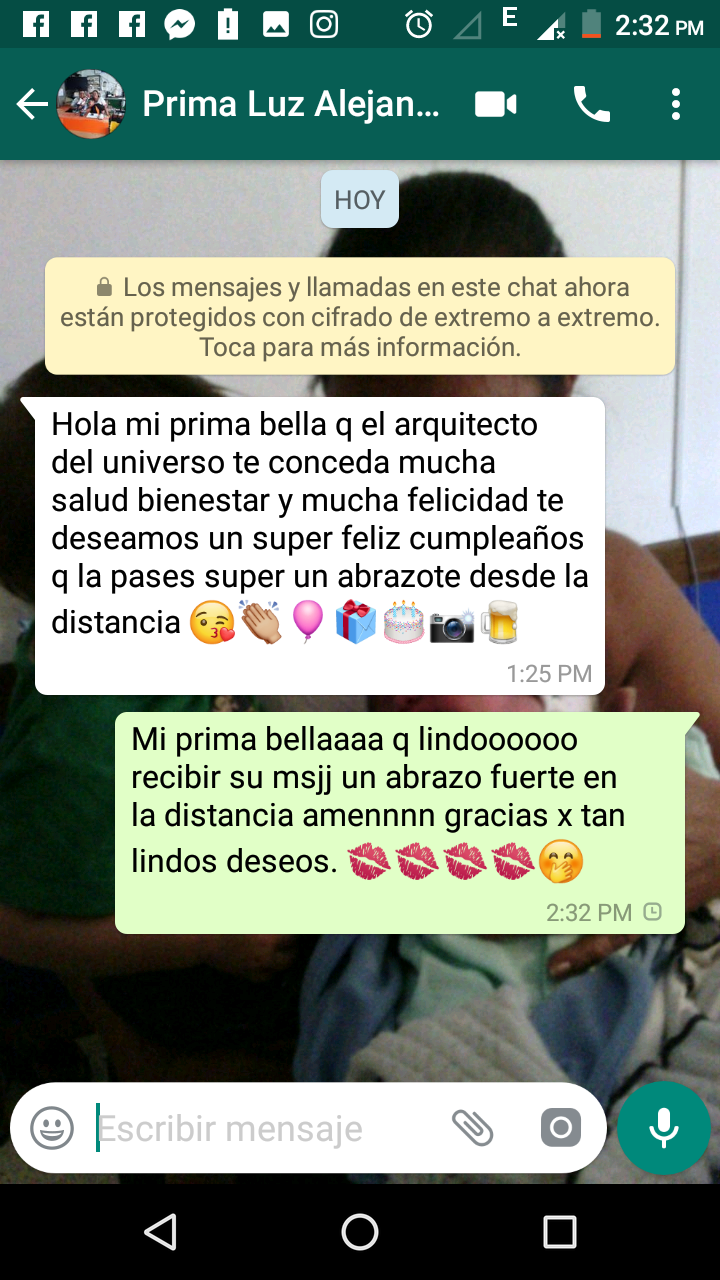
Task: Attach a file with the paperclip
Action: click(473, 1129)
